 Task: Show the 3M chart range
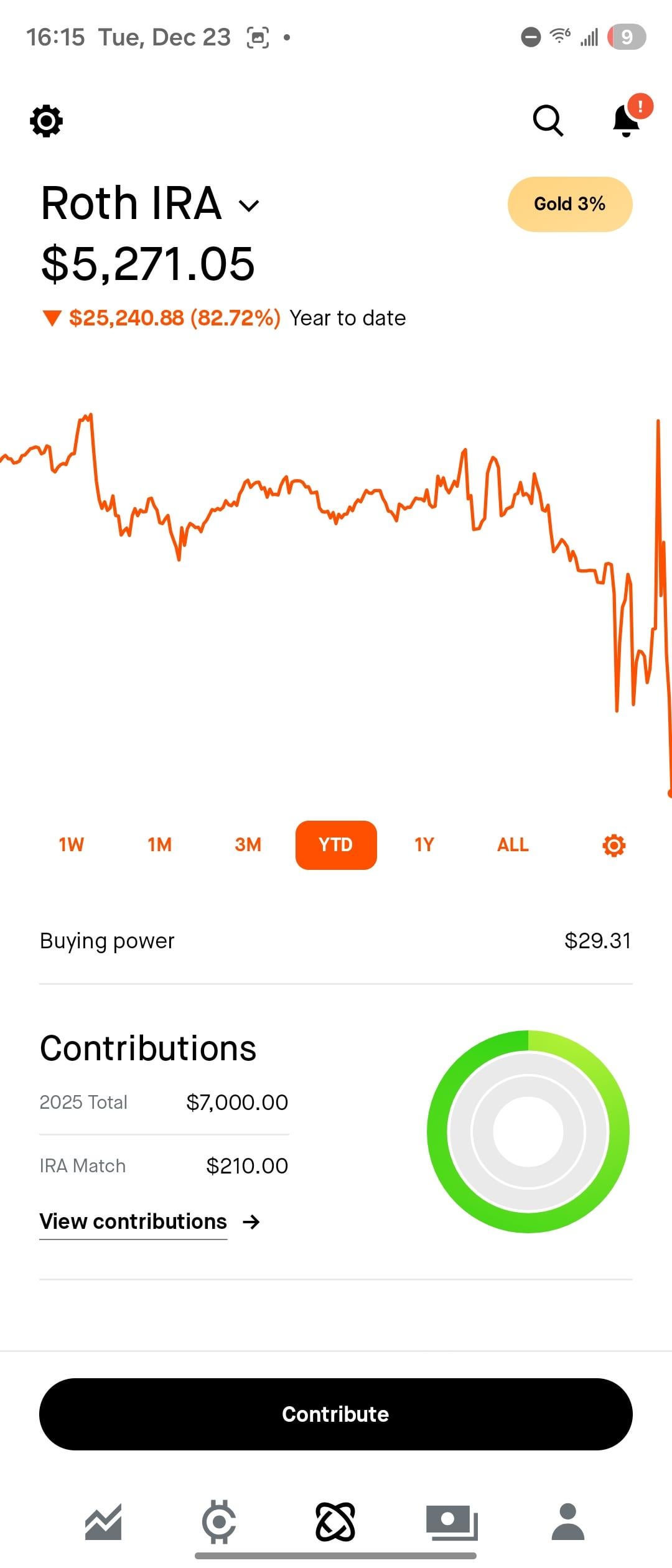(248, 845)
